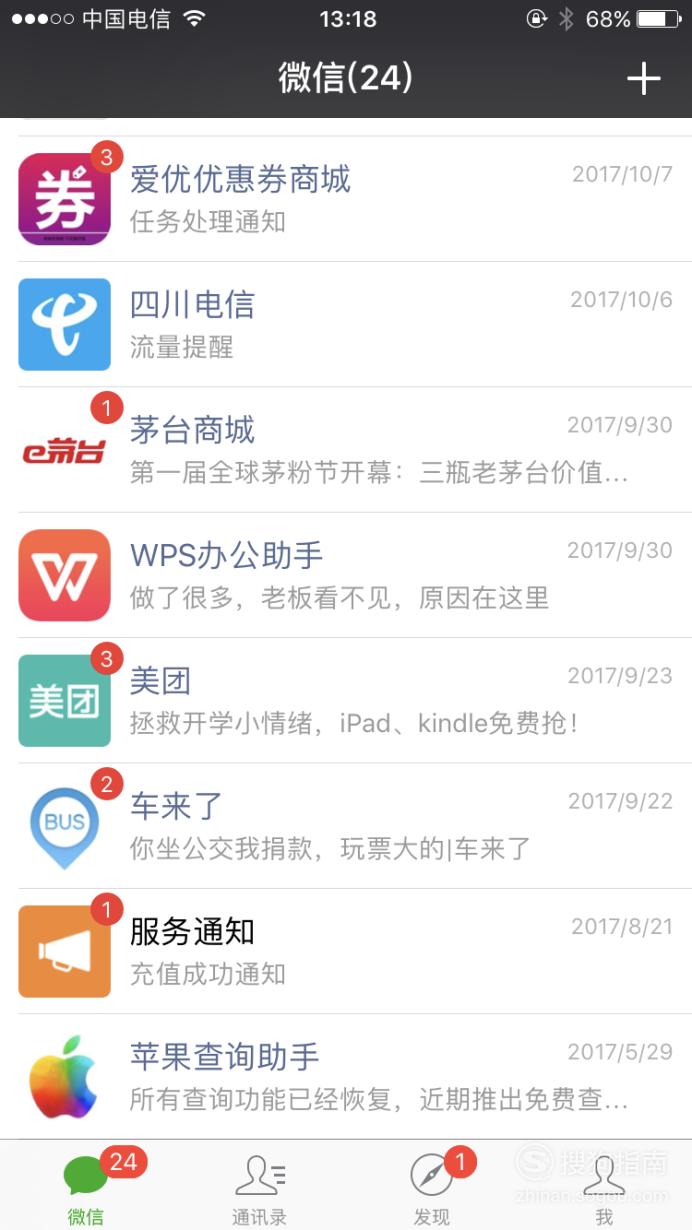
Task: Open the WPS办公助手 conversation
Action: pyautogui.click(x=346, y=575)
